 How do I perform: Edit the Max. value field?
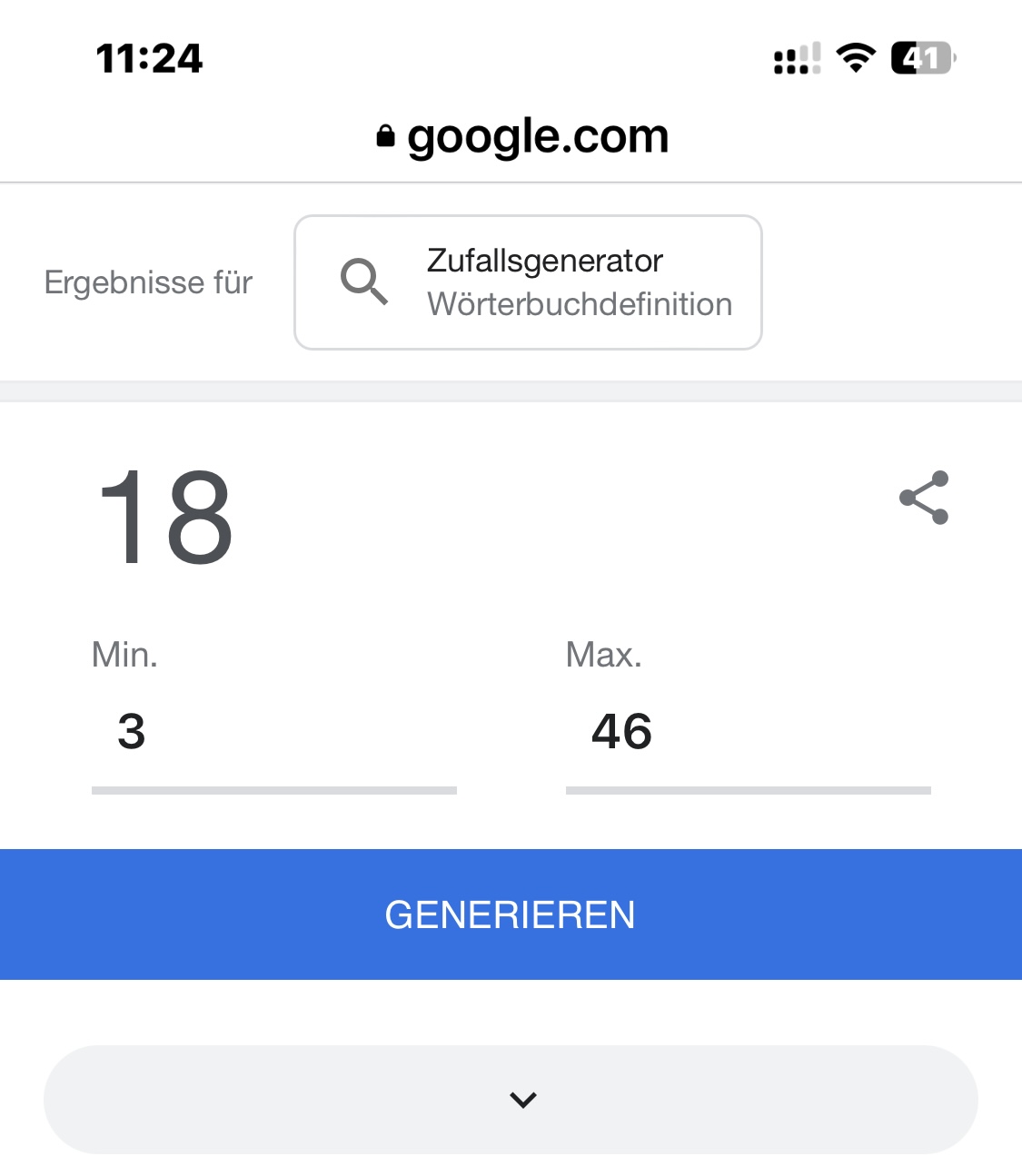pos(747,733)
